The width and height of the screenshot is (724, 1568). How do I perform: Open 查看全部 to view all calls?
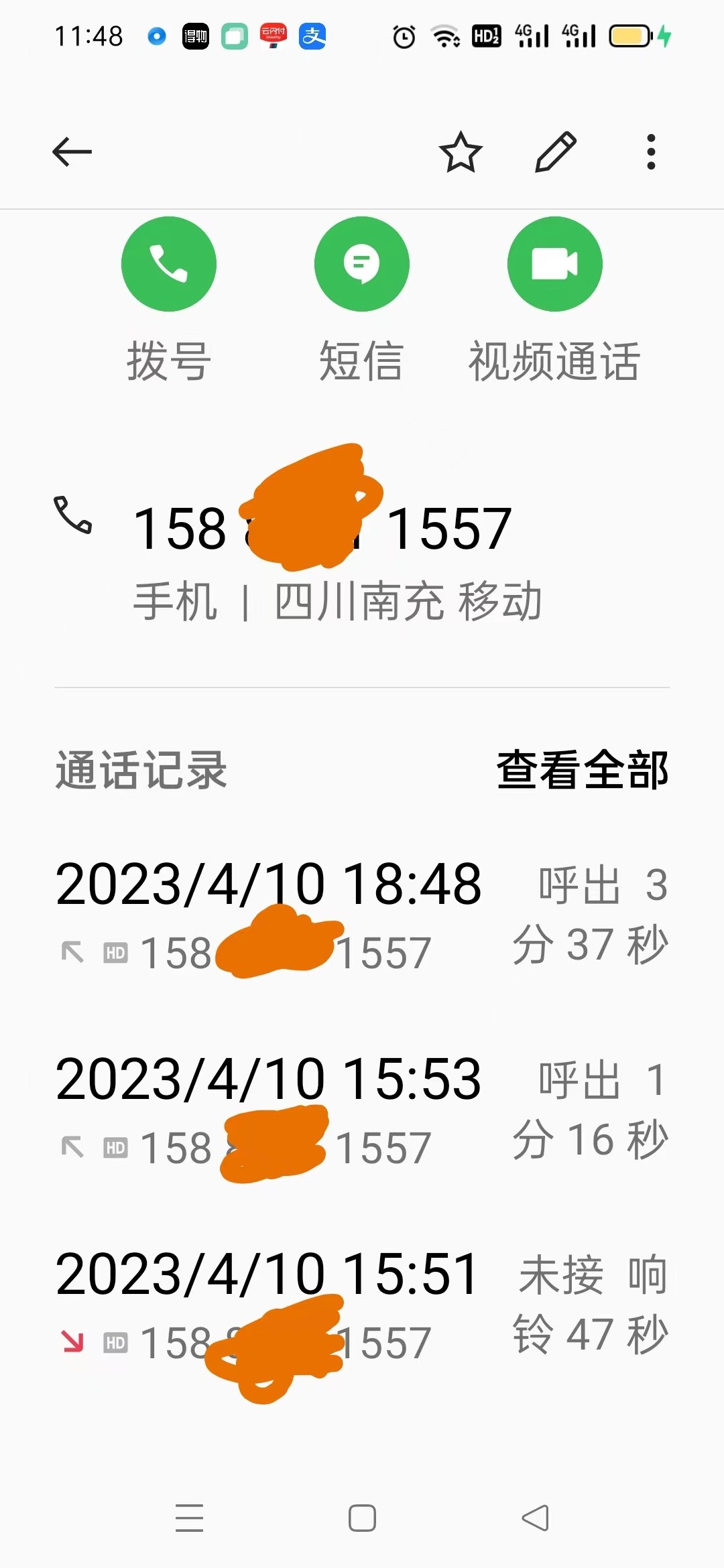(582, 770)
